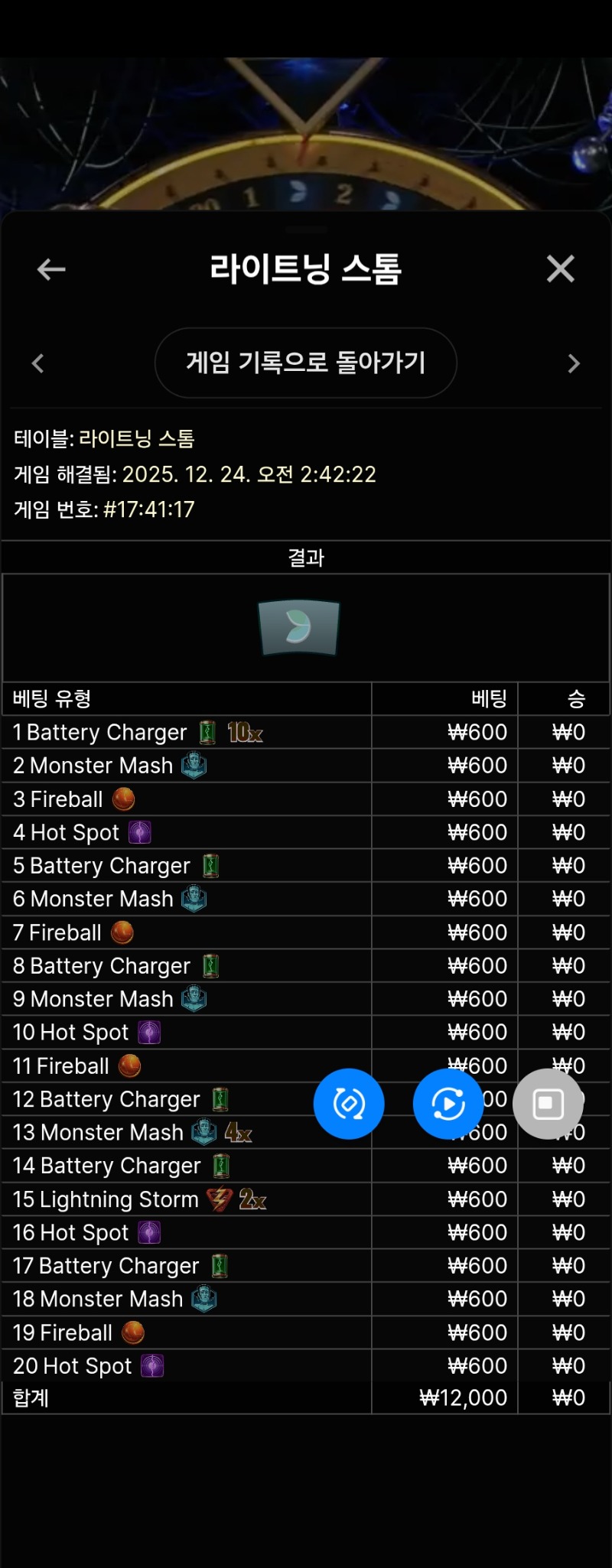
Task: Go back using the top-left arrow
Action: [x=51, y=269]
